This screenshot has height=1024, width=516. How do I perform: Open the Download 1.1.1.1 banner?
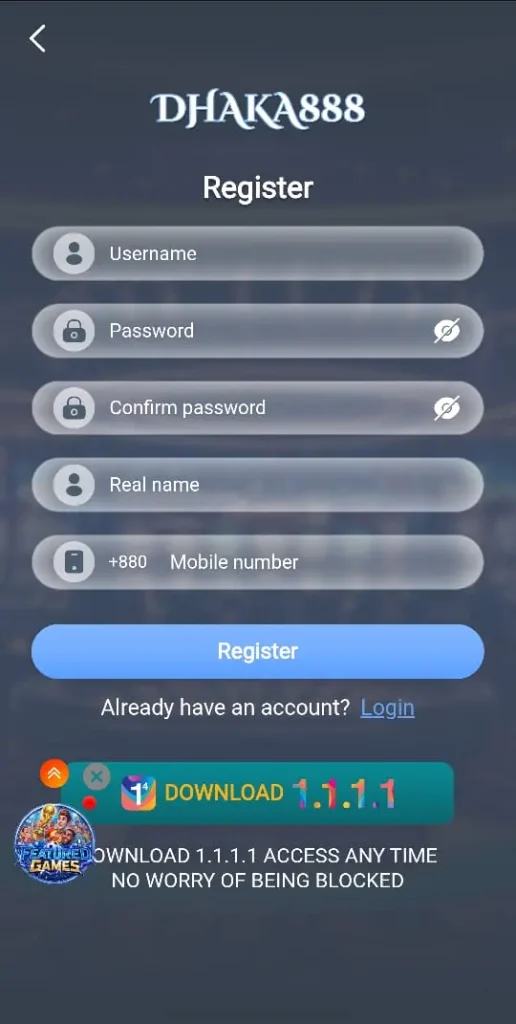(257, 793)
